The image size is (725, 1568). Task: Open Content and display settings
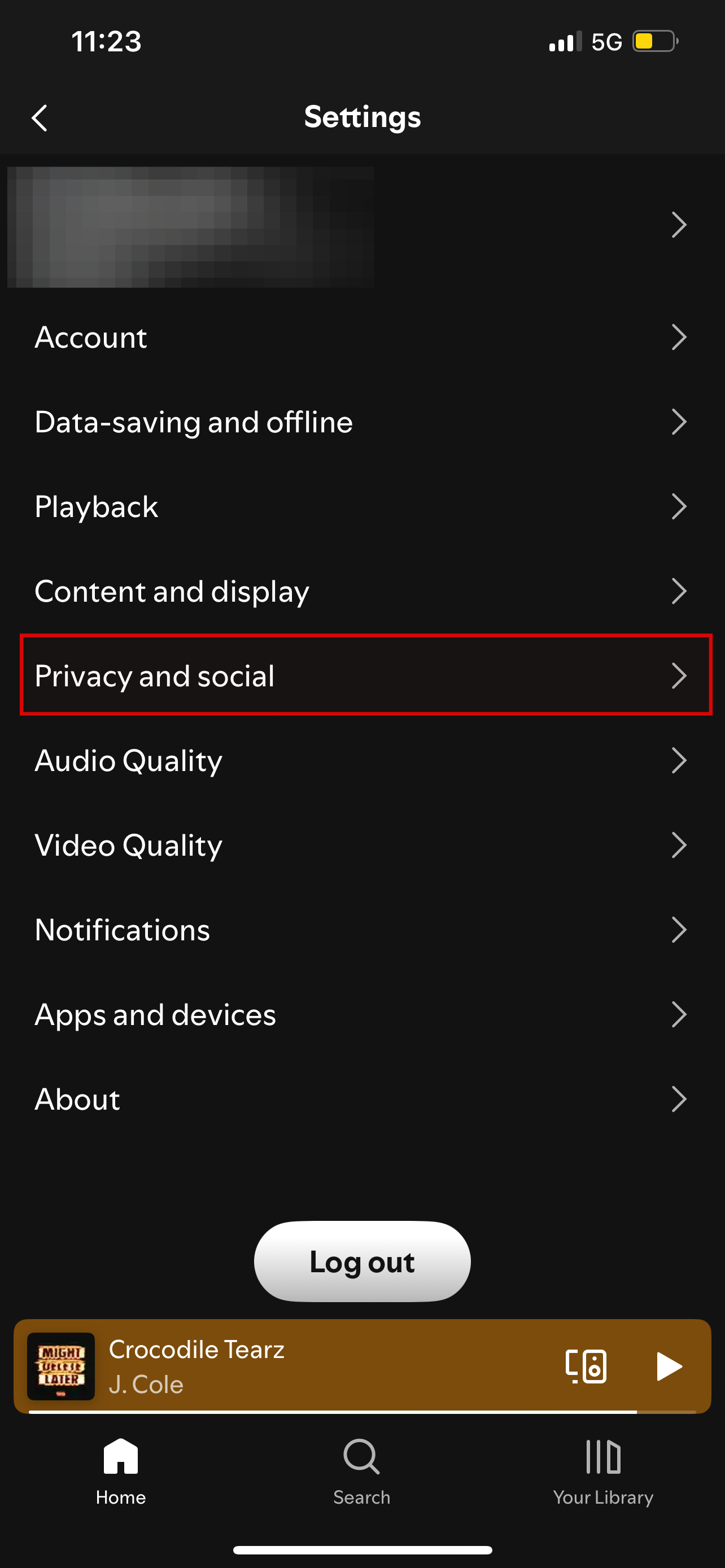[362, 591]
